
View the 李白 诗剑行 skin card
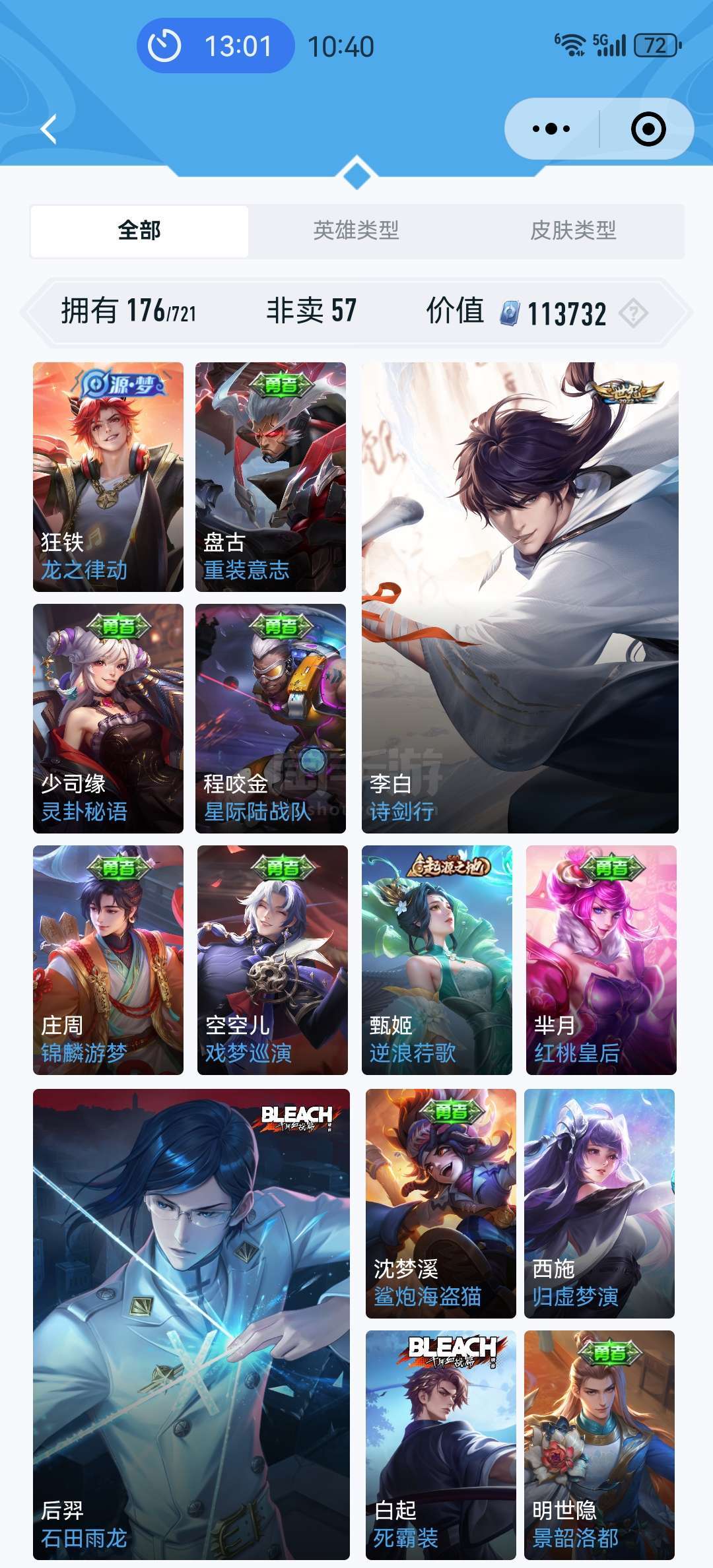point(520,597)
